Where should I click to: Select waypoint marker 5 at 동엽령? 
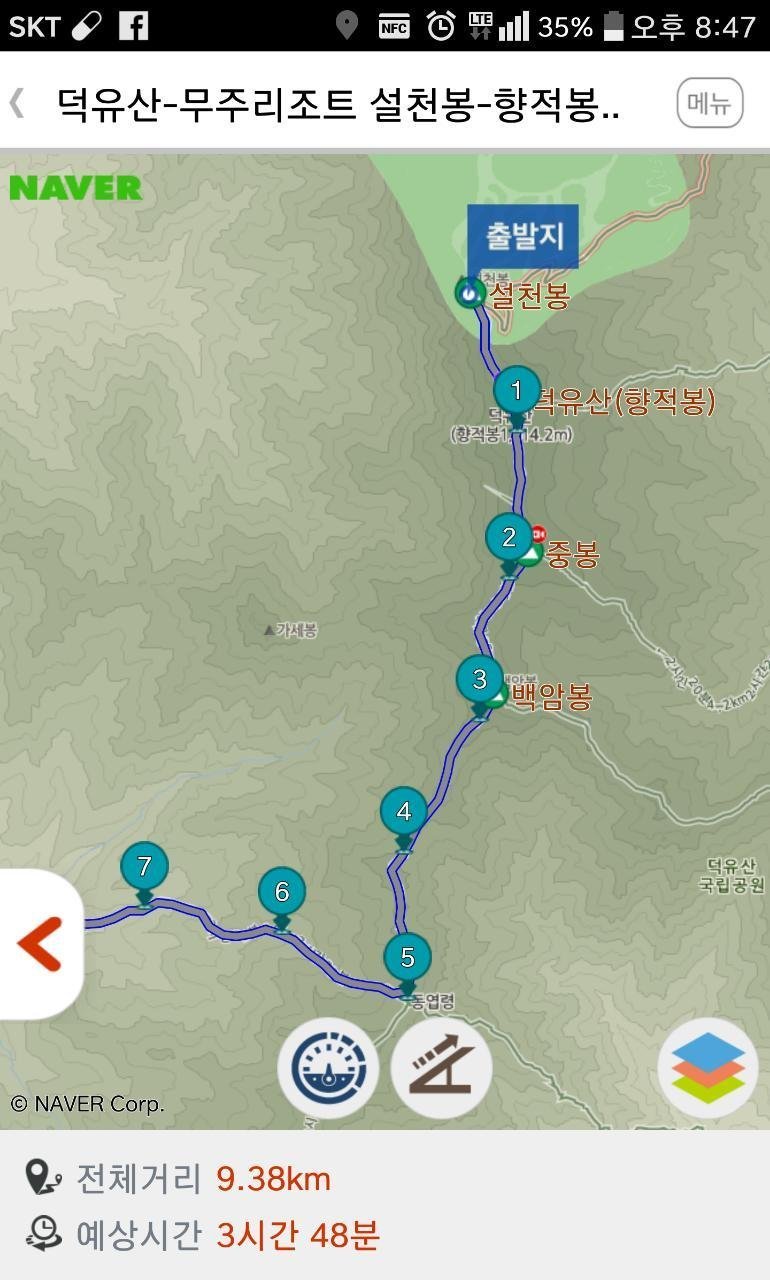407,958
